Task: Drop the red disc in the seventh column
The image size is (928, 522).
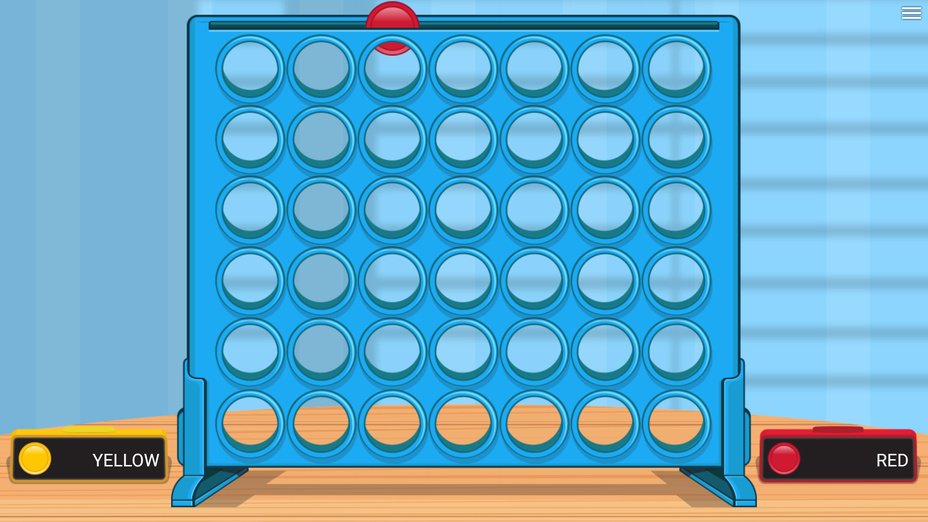Action: pos(677,68)
